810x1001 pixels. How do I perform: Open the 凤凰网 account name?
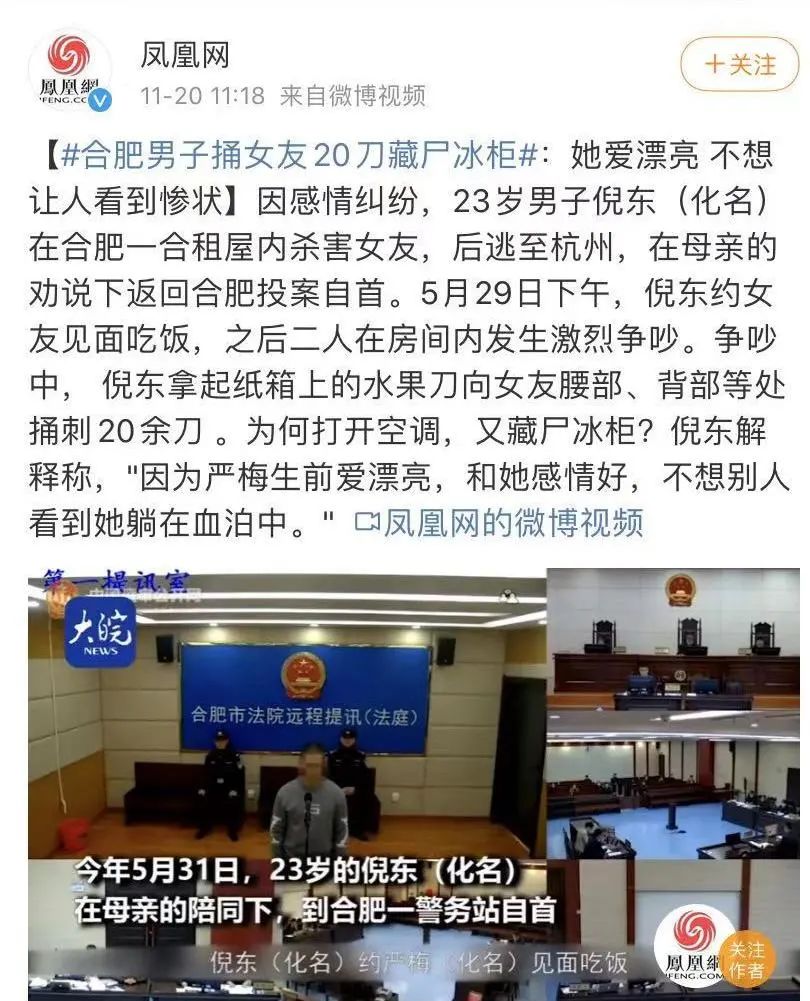coord(184,56)
